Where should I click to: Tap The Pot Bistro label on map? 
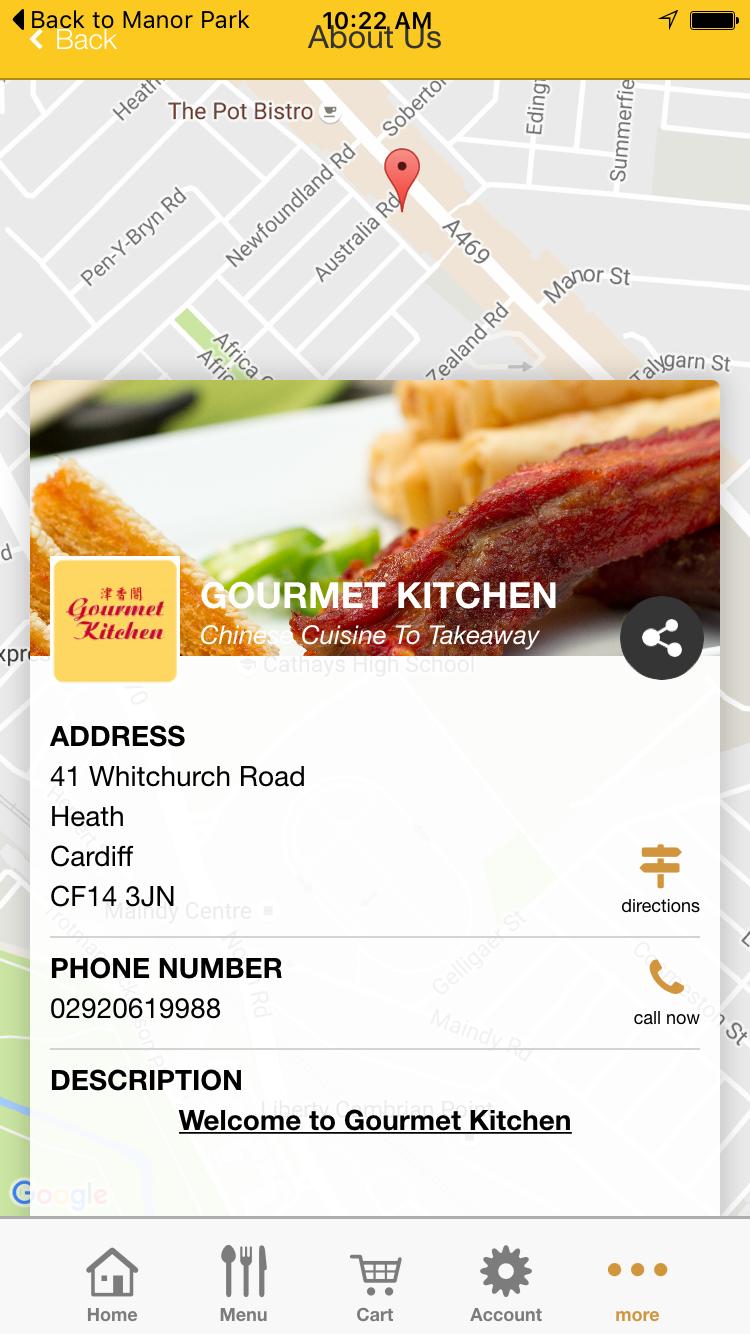click(x=240, y=111)
